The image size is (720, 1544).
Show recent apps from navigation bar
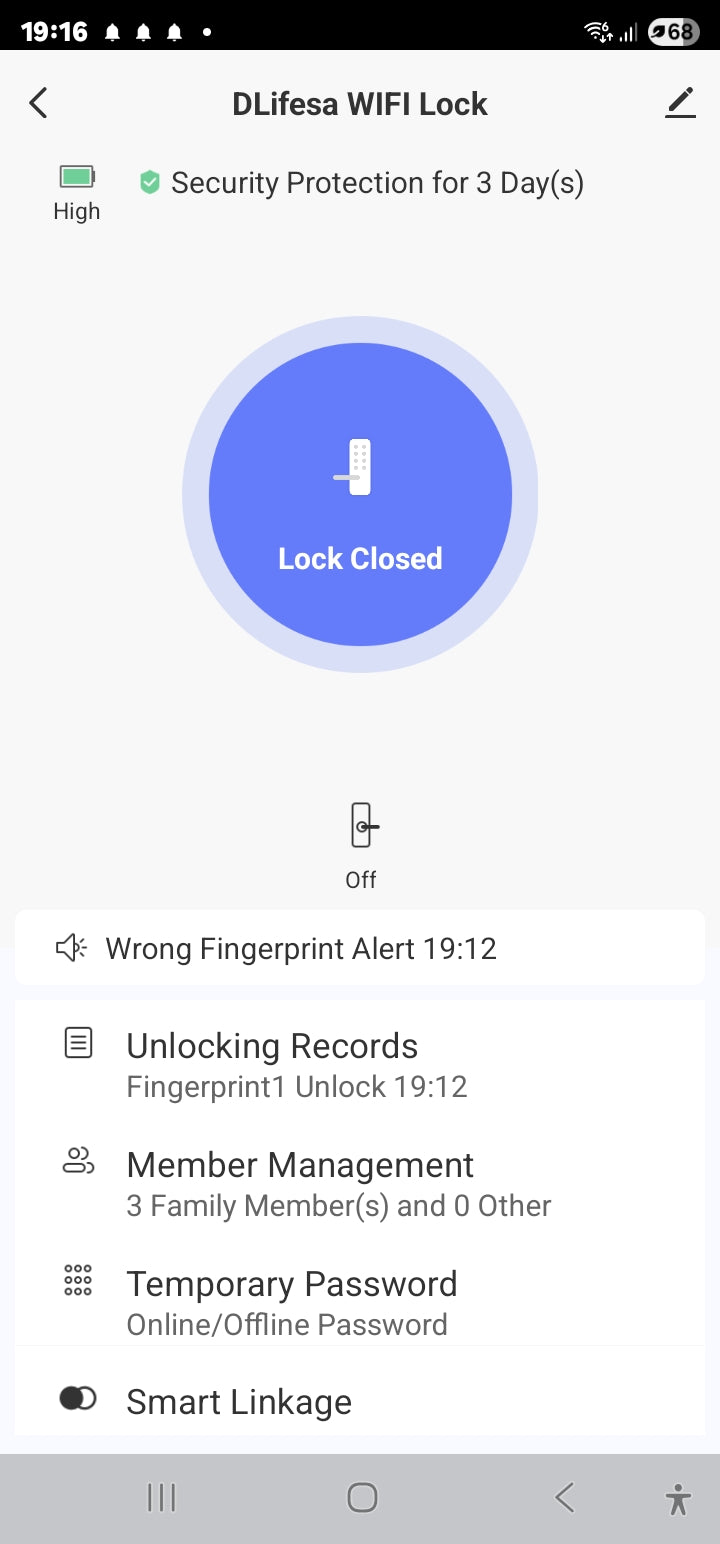pos(161,1497)
